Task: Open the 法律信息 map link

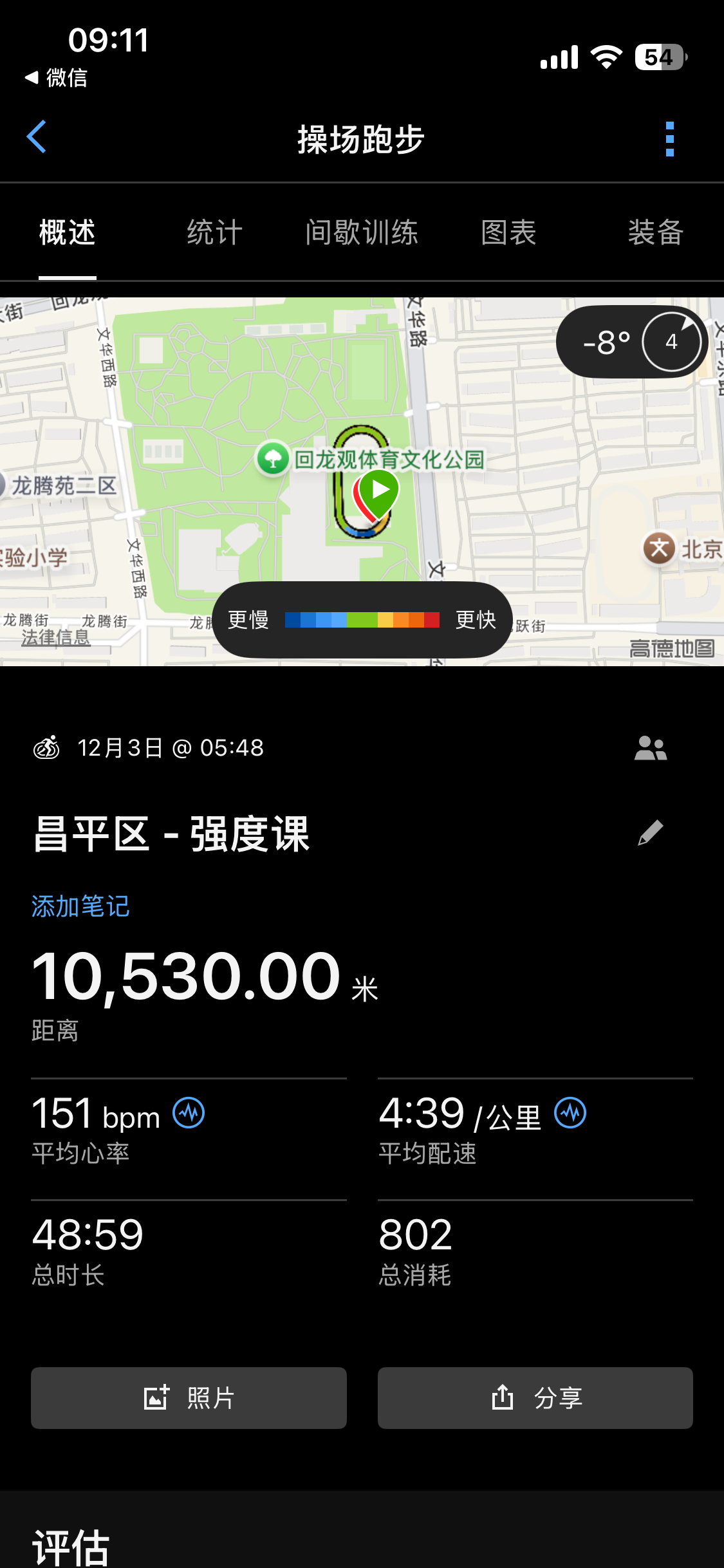Action: click(x=56, y=638)
